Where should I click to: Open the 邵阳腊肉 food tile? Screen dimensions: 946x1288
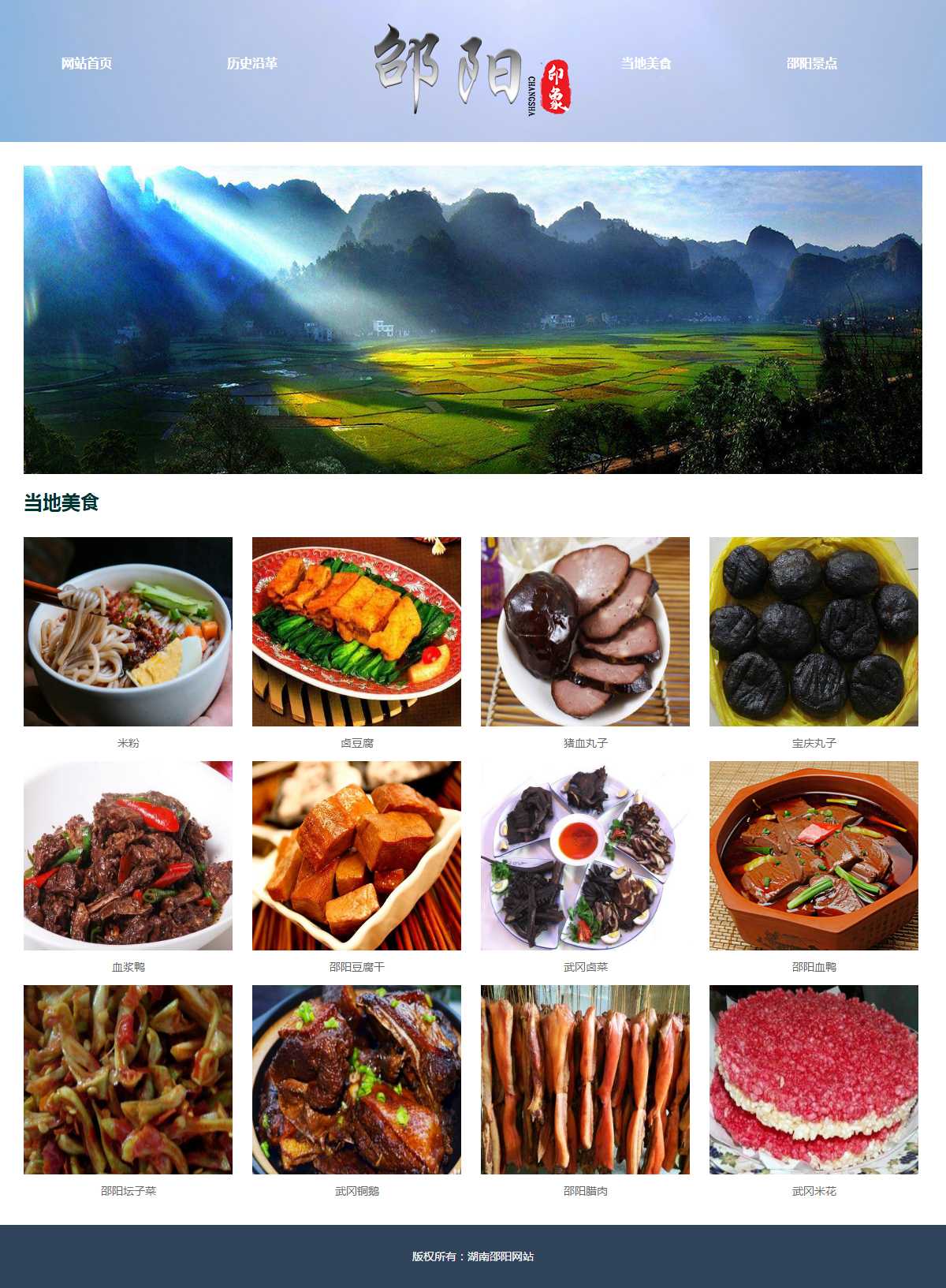pos(585,1080)
